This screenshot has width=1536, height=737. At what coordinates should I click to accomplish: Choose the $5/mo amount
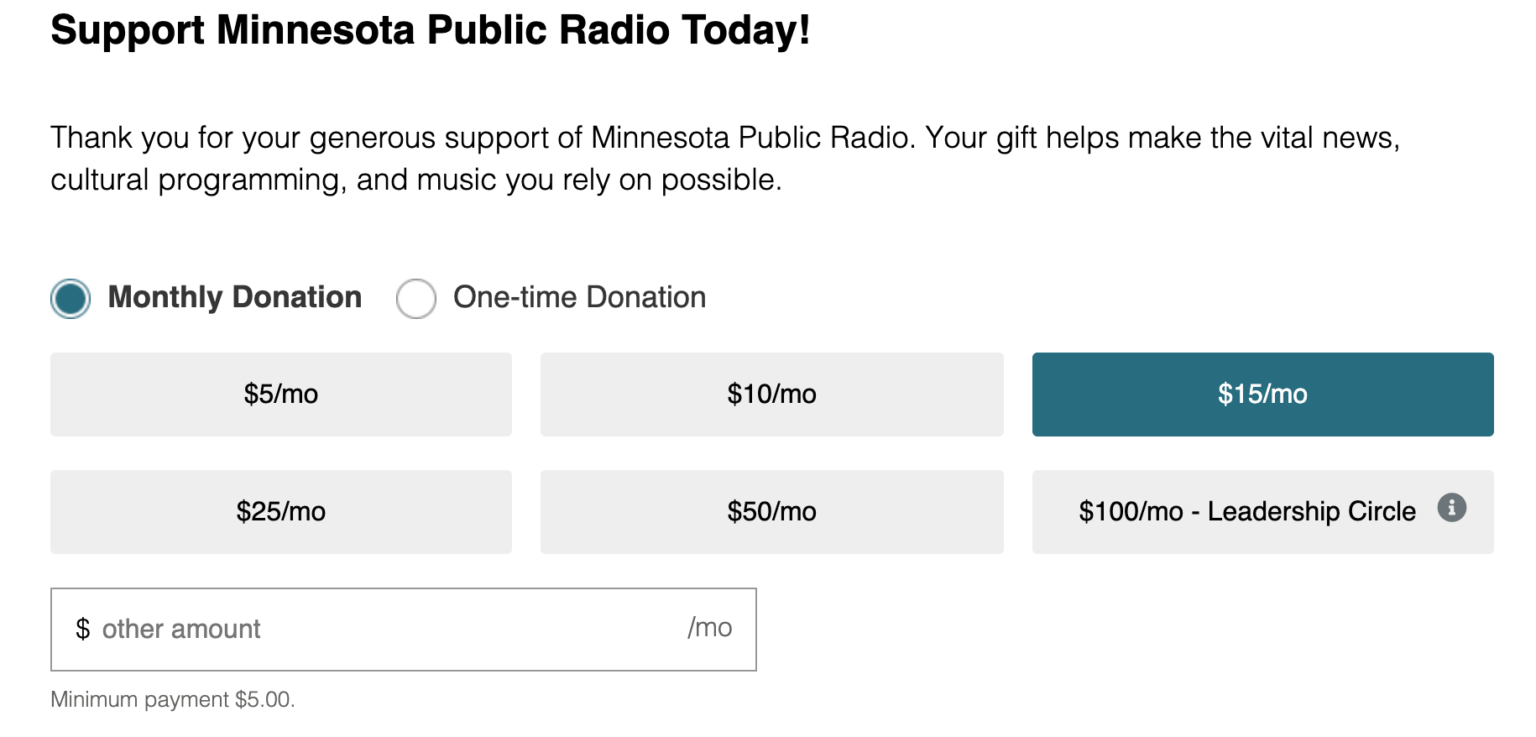point(281,394)
